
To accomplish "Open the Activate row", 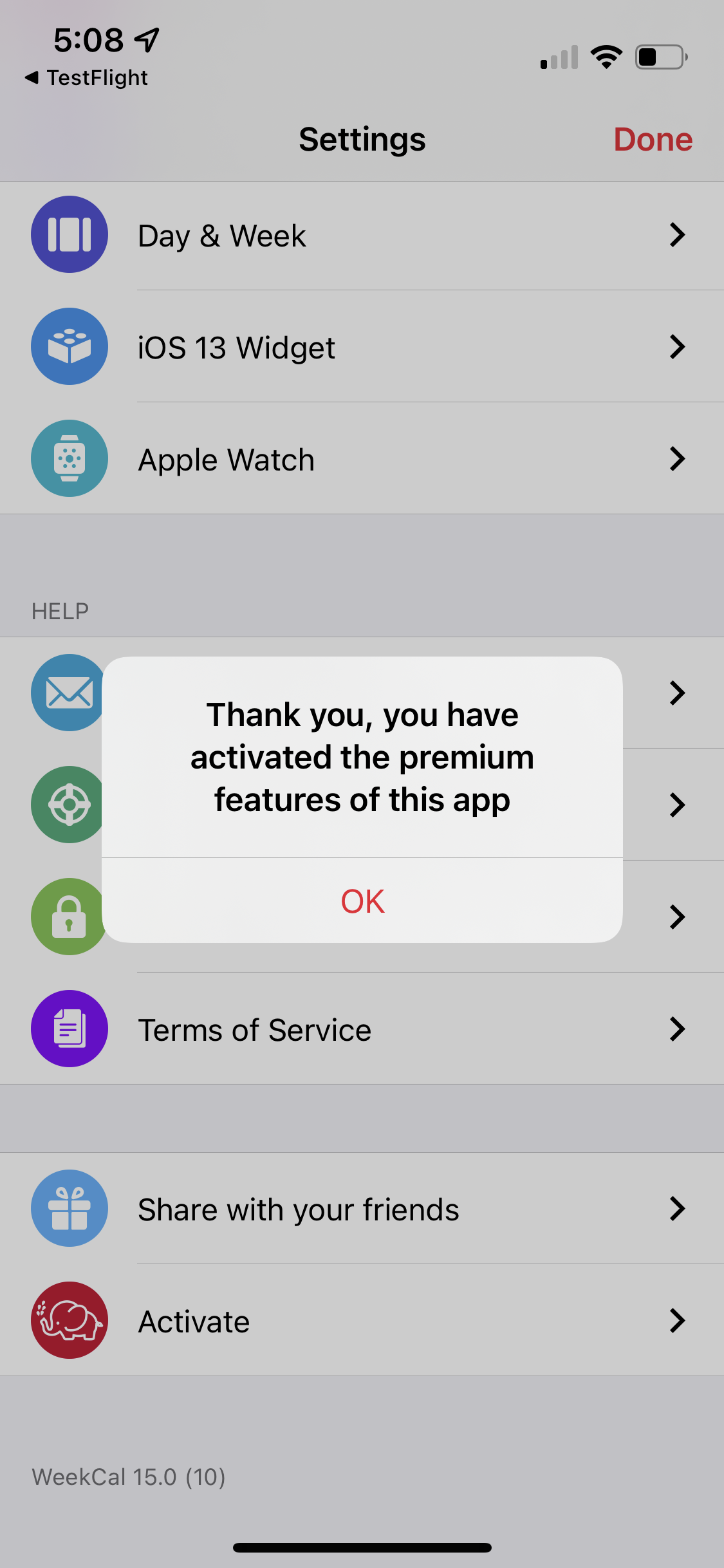I will (362, 1321).
